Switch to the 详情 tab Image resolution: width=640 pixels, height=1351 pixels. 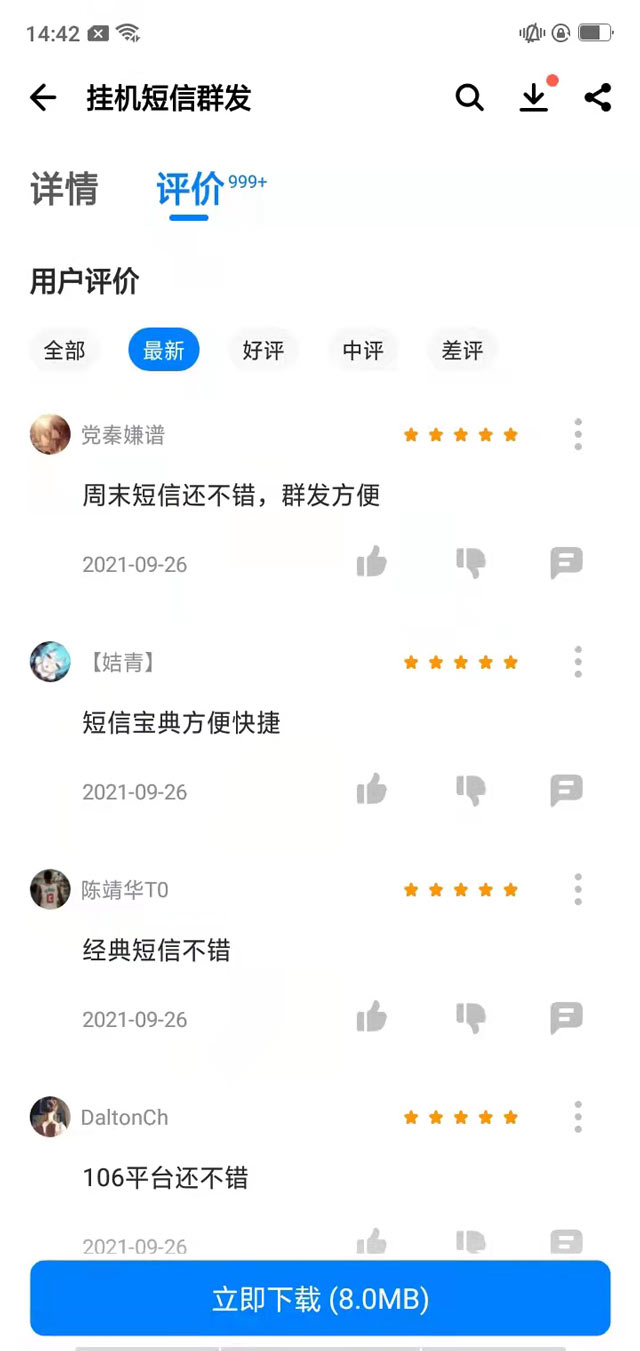64,189
